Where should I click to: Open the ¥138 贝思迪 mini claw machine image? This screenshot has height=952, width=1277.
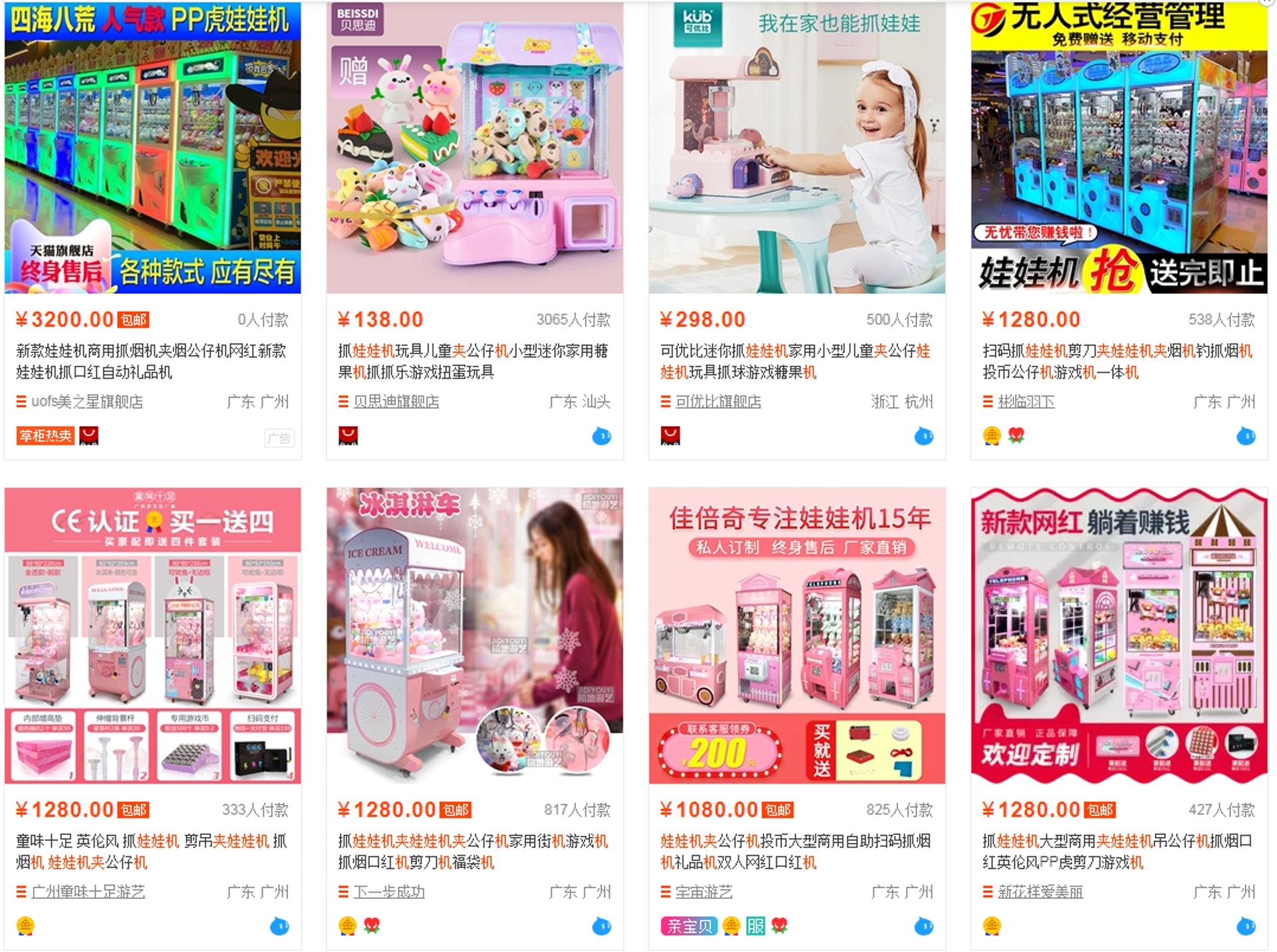pyautogui.click(x=474, y=148)
